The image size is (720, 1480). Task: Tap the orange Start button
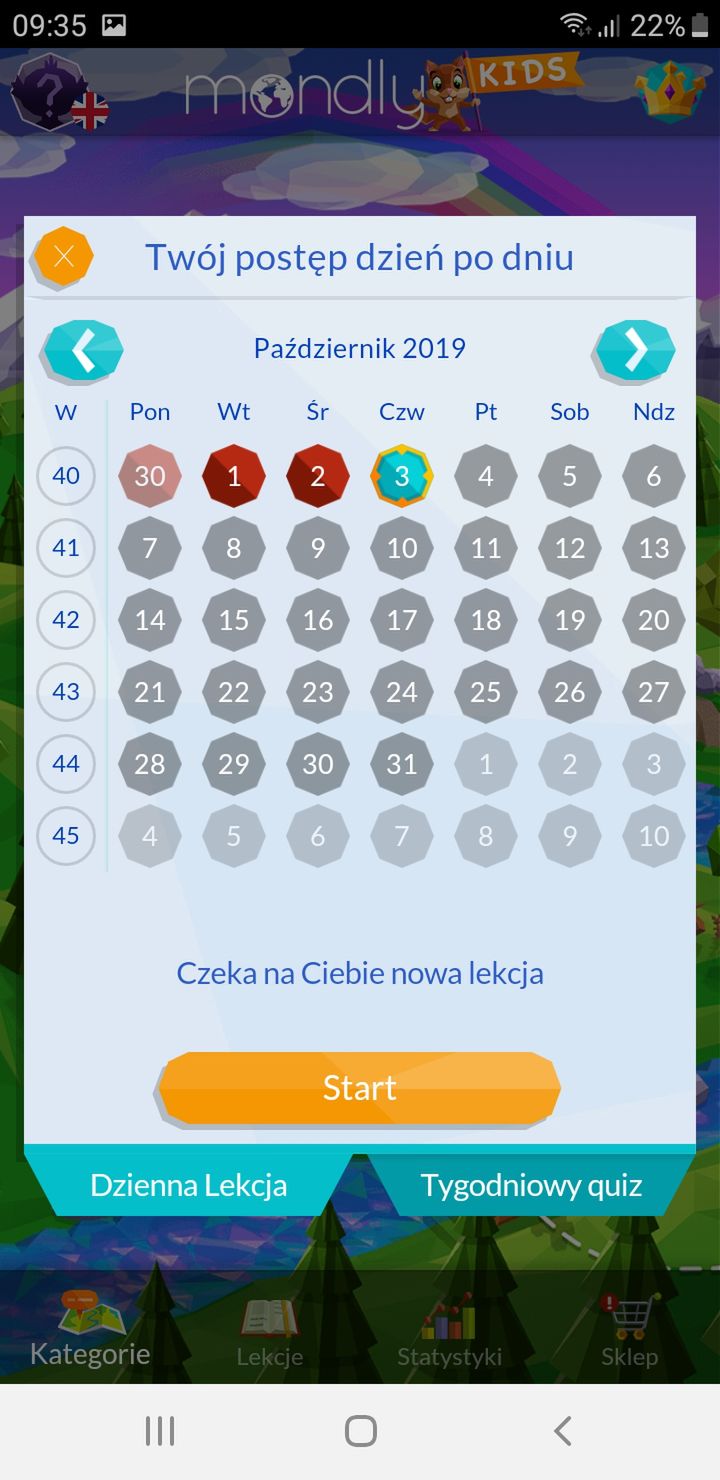pyautogui.click(x=358, y=1088)
